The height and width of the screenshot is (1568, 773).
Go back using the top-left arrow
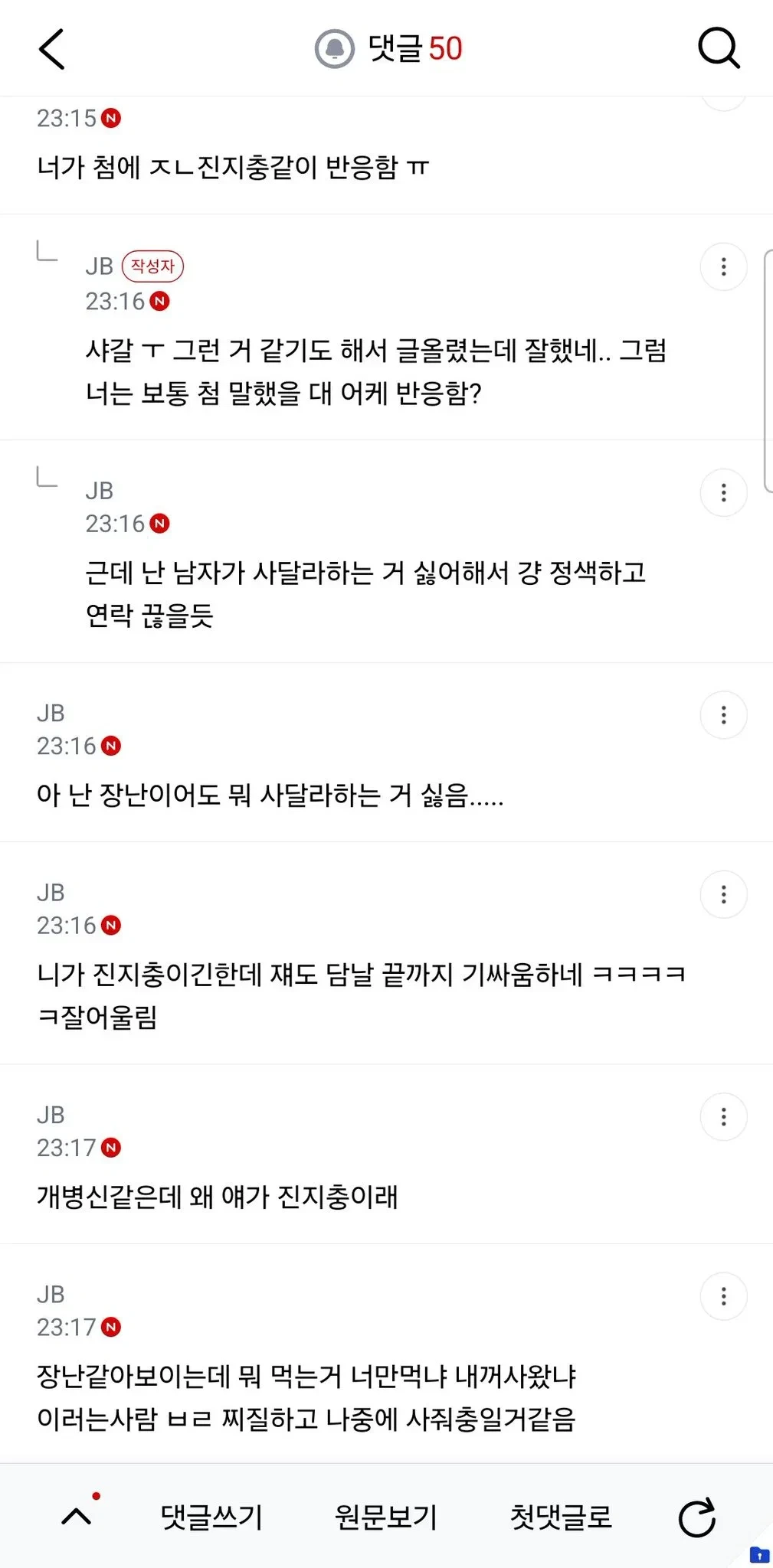[51, 49]
